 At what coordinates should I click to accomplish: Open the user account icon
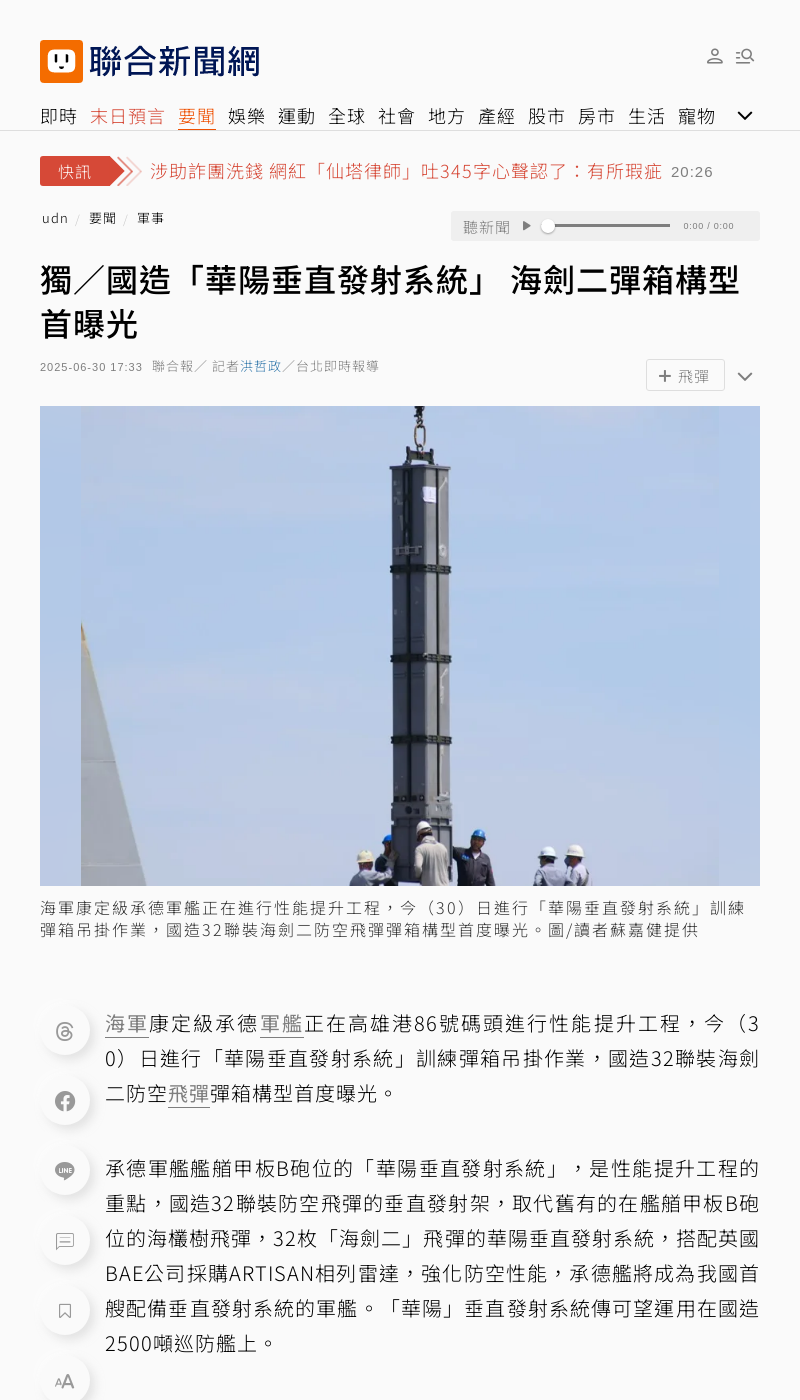(x=715, y=56)
